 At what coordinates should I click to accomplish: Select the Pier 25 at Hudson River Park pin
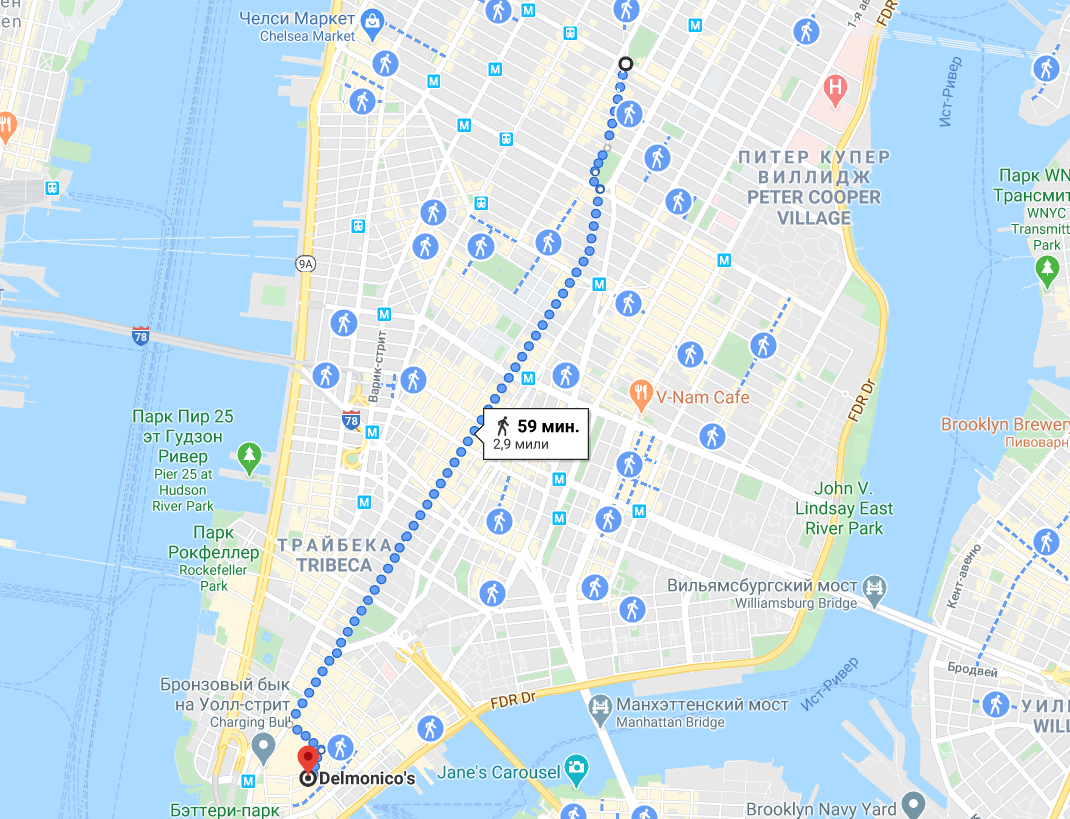point(249,457)
